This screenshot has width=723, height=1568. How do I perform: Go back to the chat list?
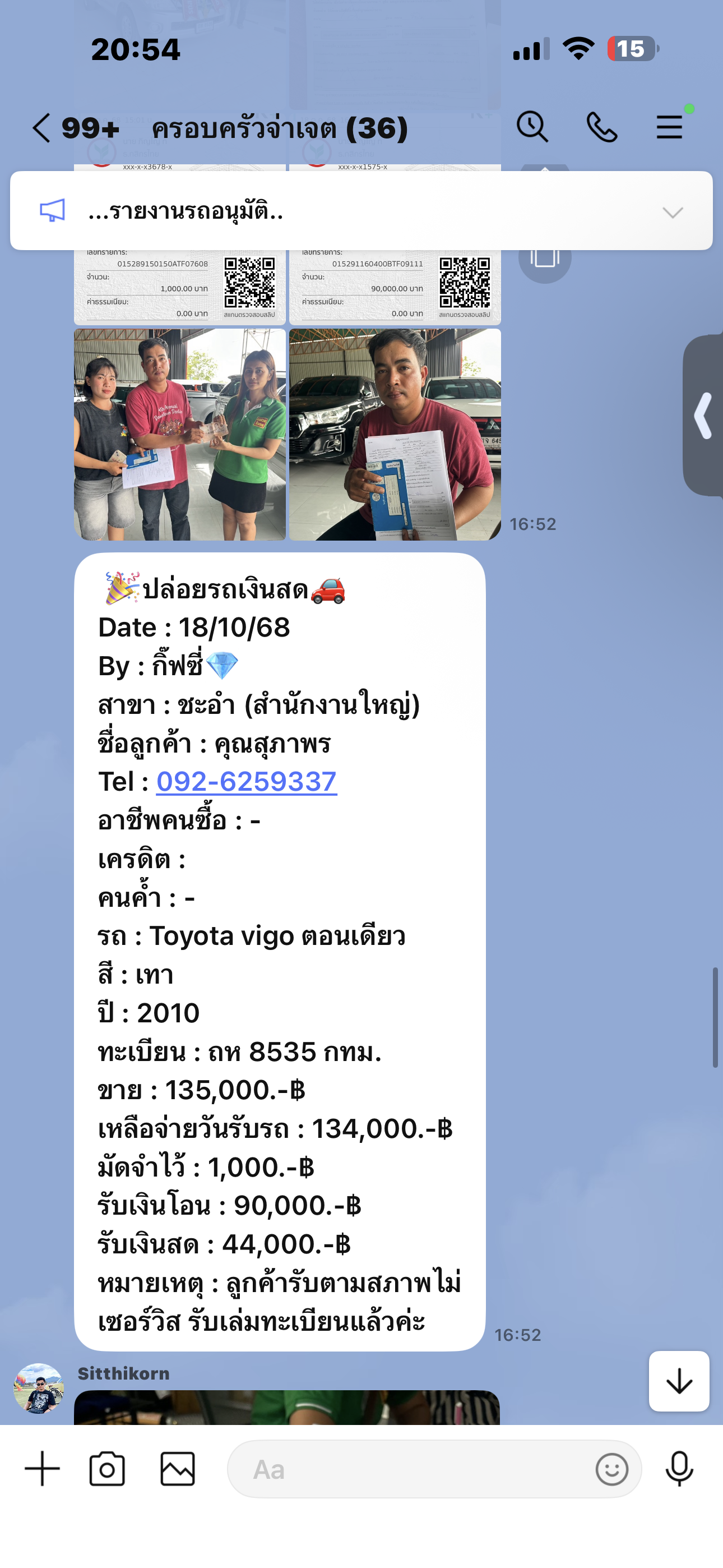tap(41, 128)
